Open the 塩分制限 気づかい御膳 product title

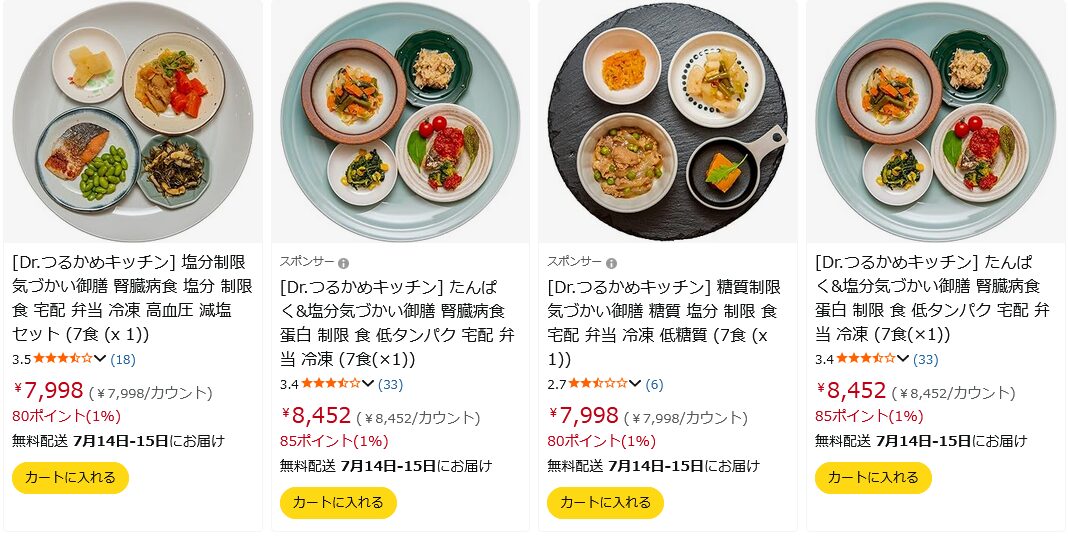[x=132, y=298]
